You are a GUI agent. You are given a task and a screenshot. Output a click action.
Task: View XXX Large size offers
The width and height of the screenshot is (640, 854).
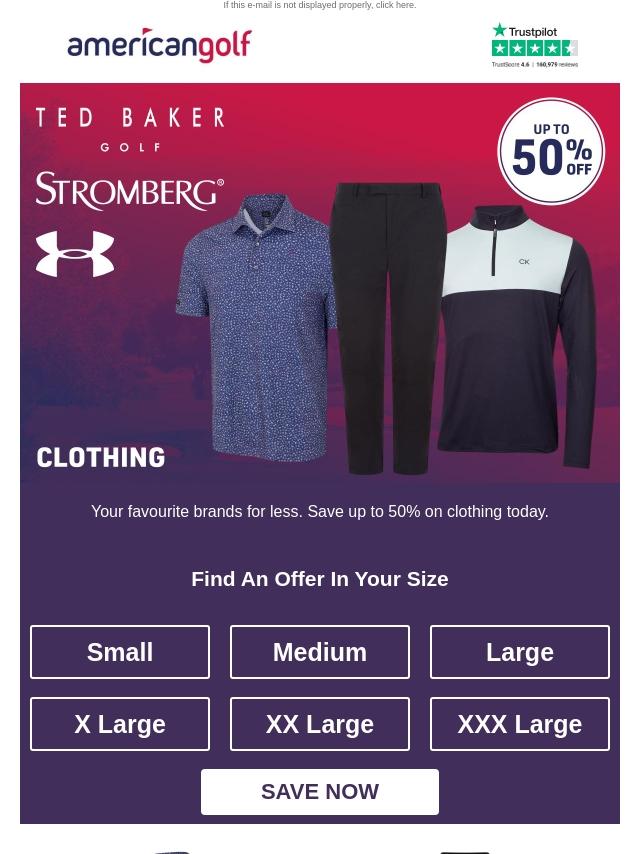[520, 724]
